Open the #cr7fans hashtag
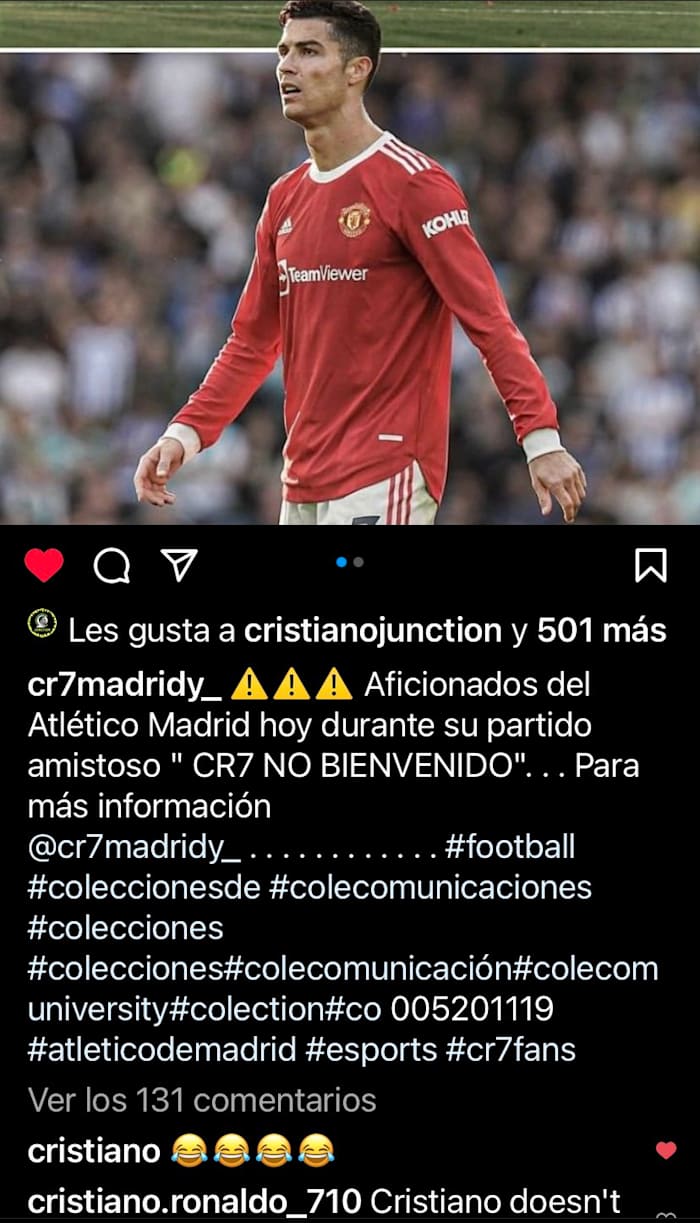700x1223 pixels. coord(511,1050)
